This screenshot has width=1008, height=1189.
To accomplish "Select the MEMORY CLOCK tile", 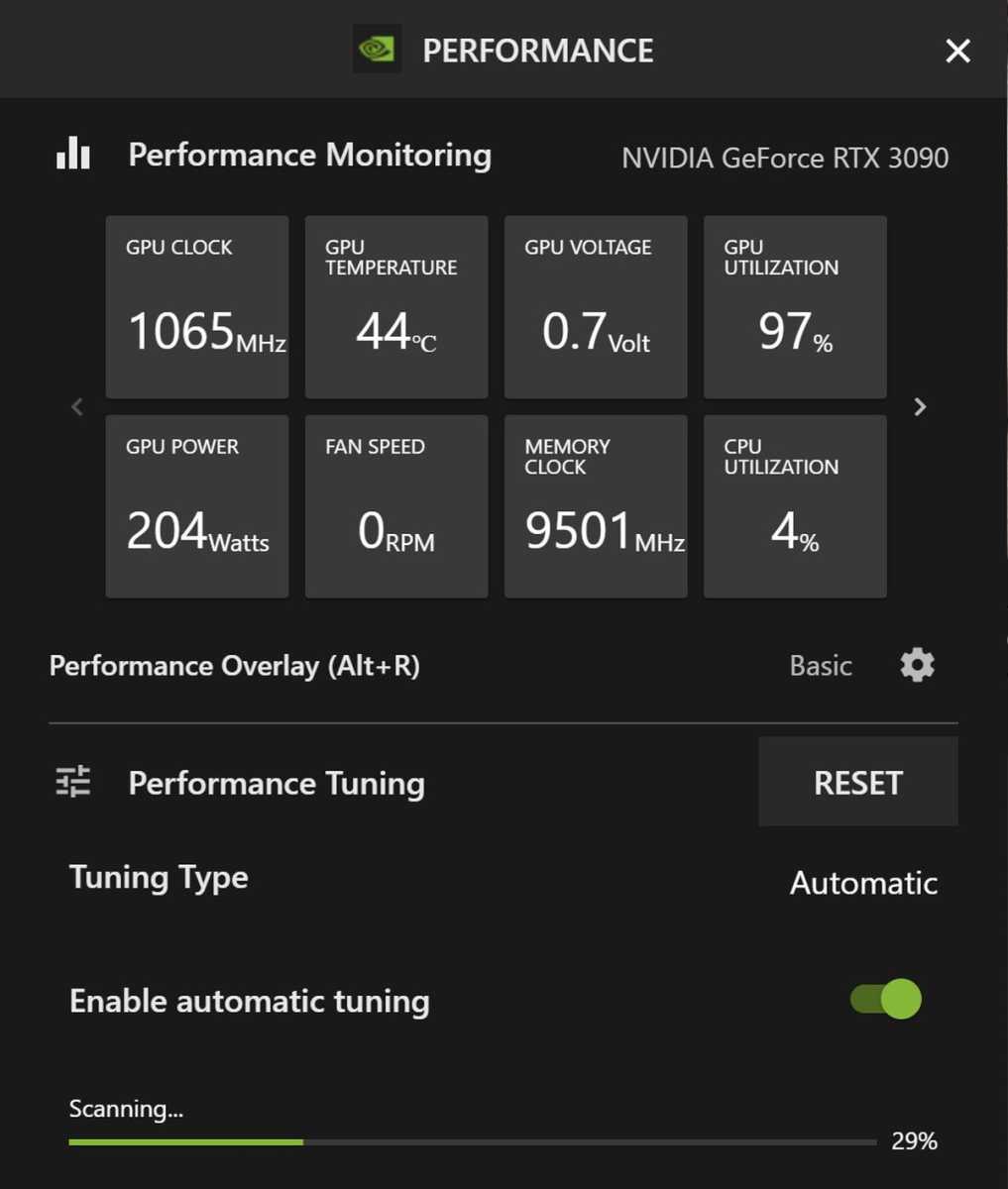I will [x=595, y=505].
